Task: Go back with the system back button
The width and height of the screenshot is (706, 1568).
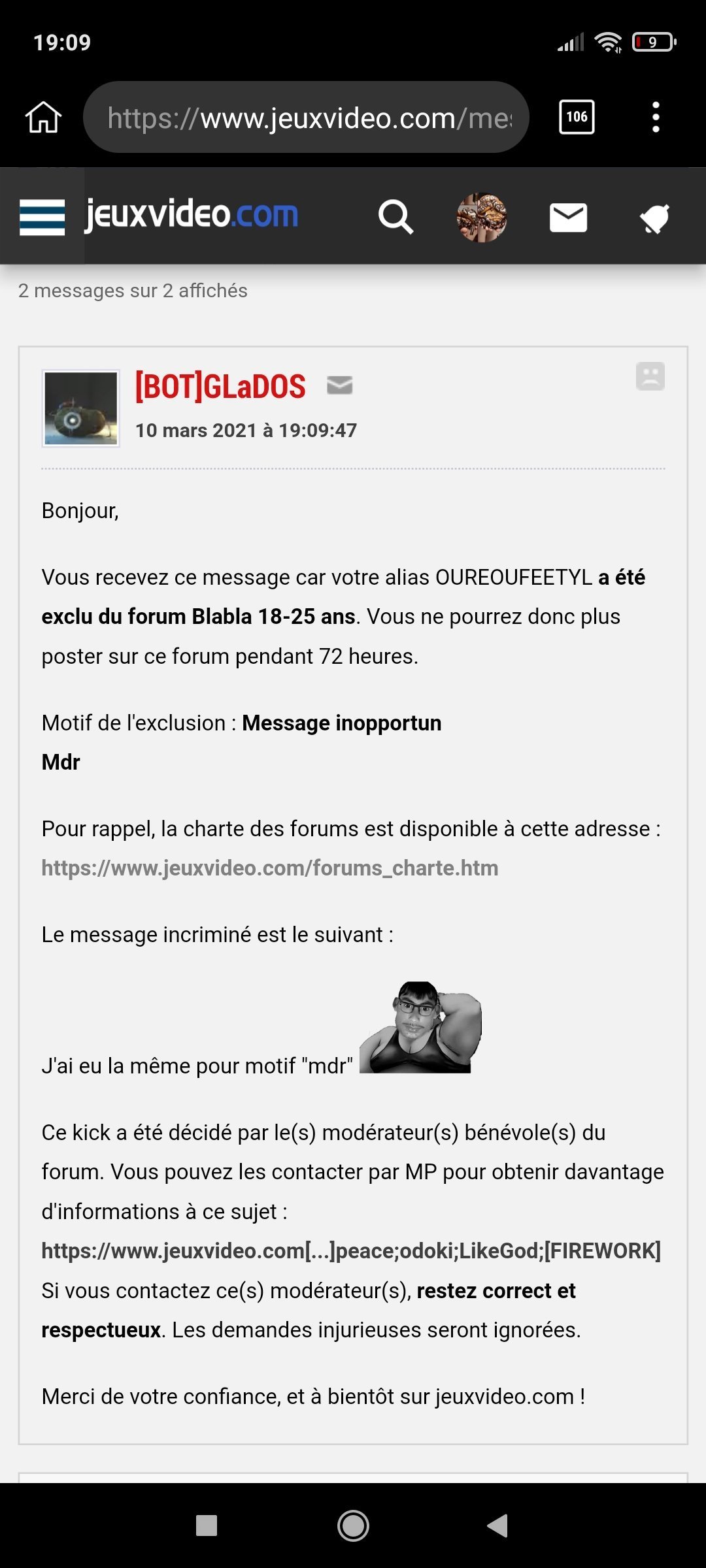Action: pos(497,1526)
